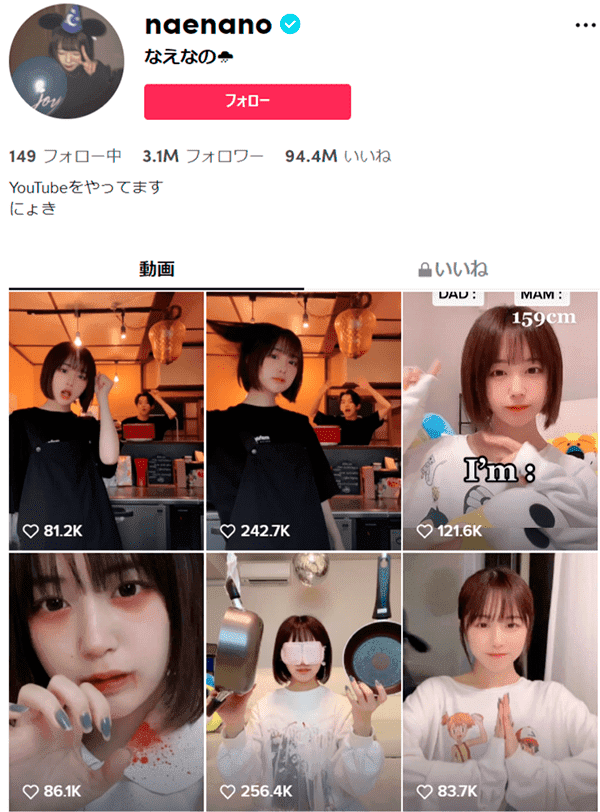The height and width of the screenshot is (812, 600).
Task: Open the フォロー中 following list
Action: [65, 156]
